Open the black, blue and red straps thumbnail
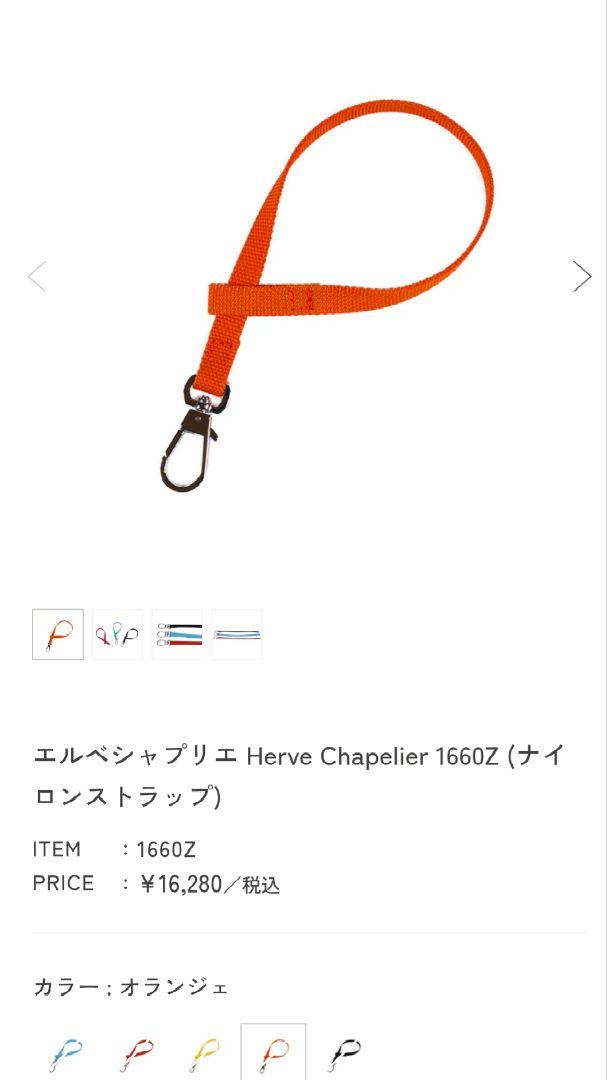 tap(178, 634)
